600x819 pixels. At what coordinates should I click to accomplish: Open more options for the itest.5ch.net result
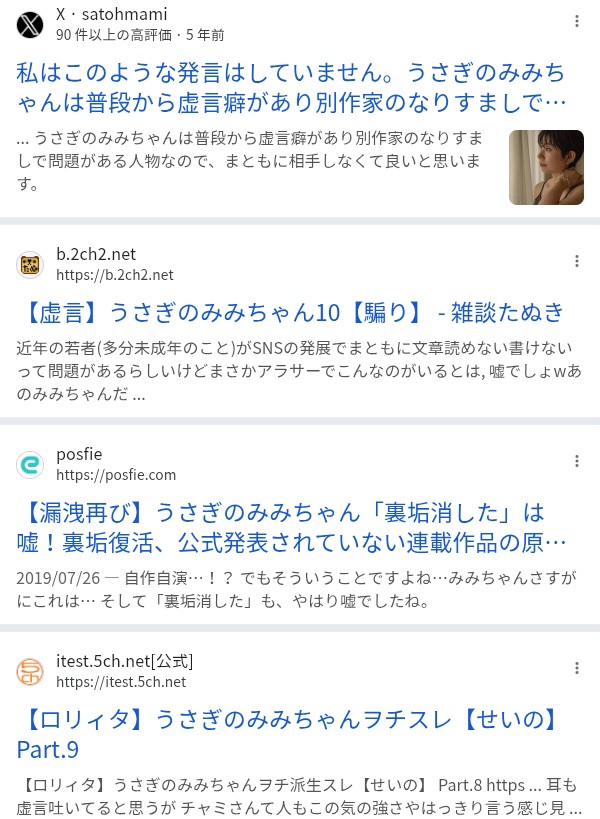coord(577,668)
